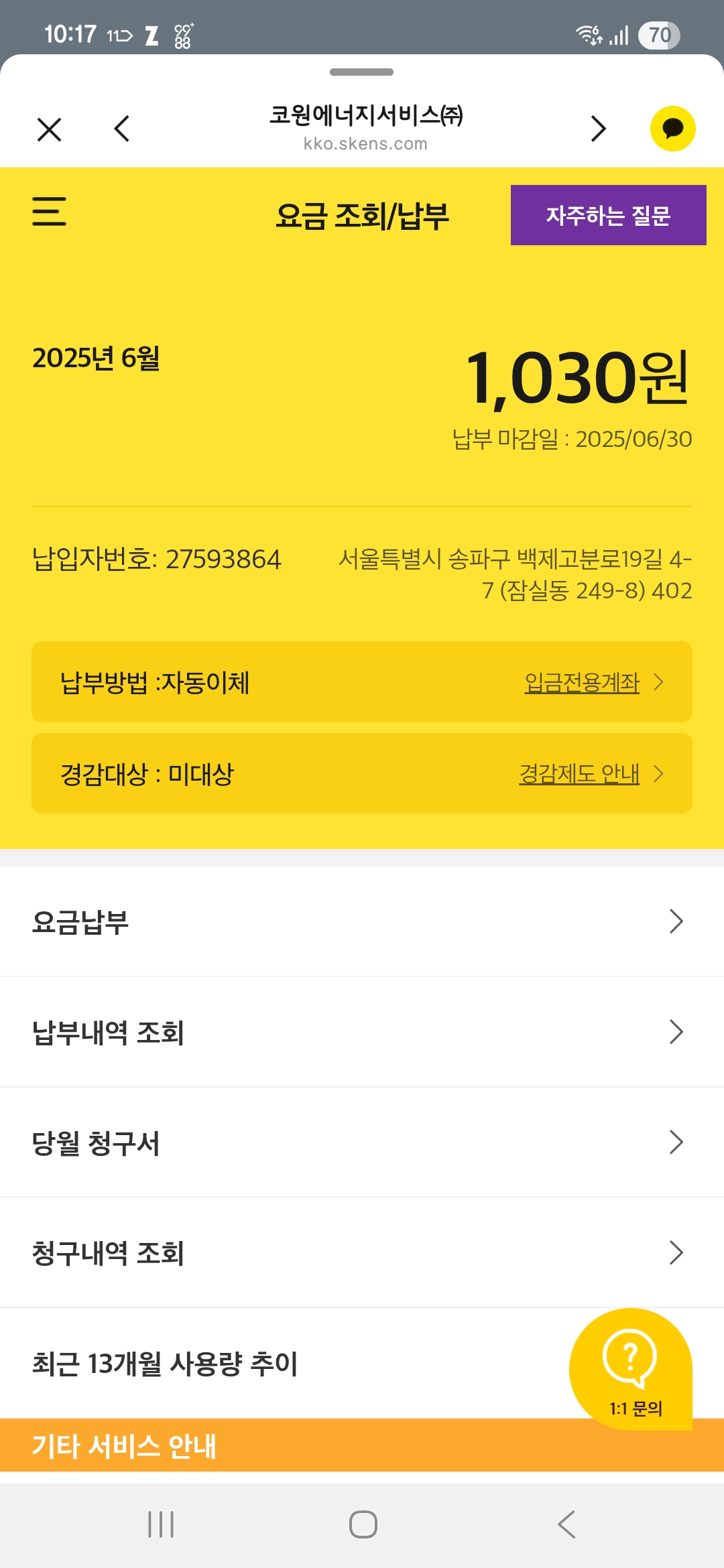Tap the system home button
Image resolution: width=724 pixels, height=1568 pixels.
pos(363,1524)
